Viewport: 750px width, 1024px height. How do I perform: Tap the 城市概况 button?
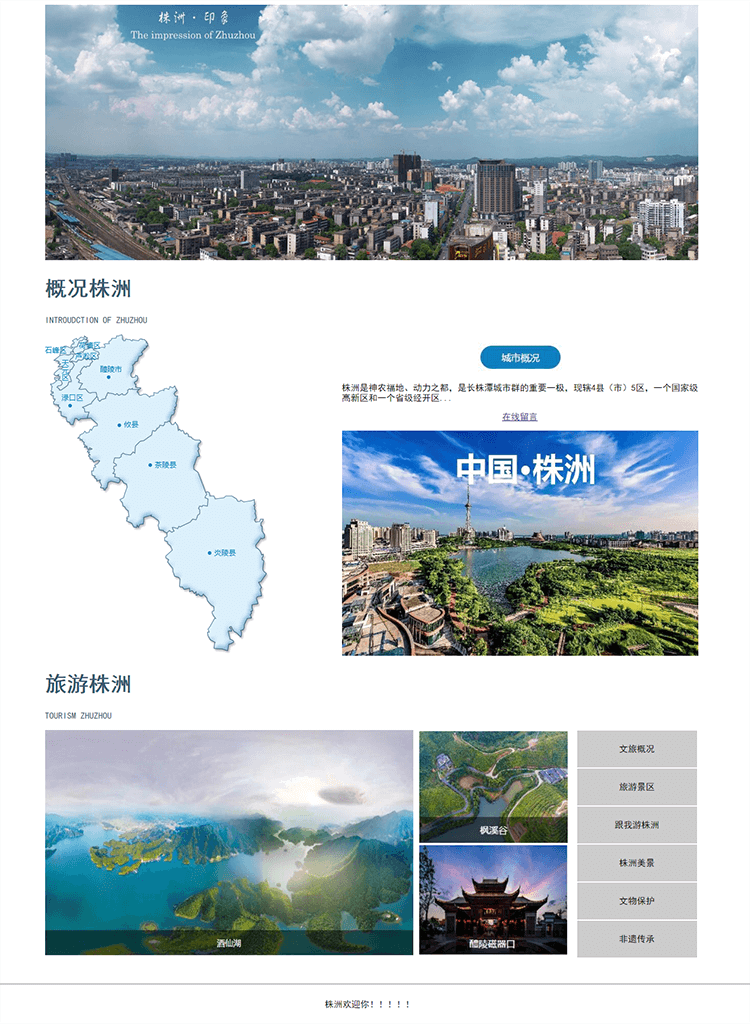click(520, 357)
